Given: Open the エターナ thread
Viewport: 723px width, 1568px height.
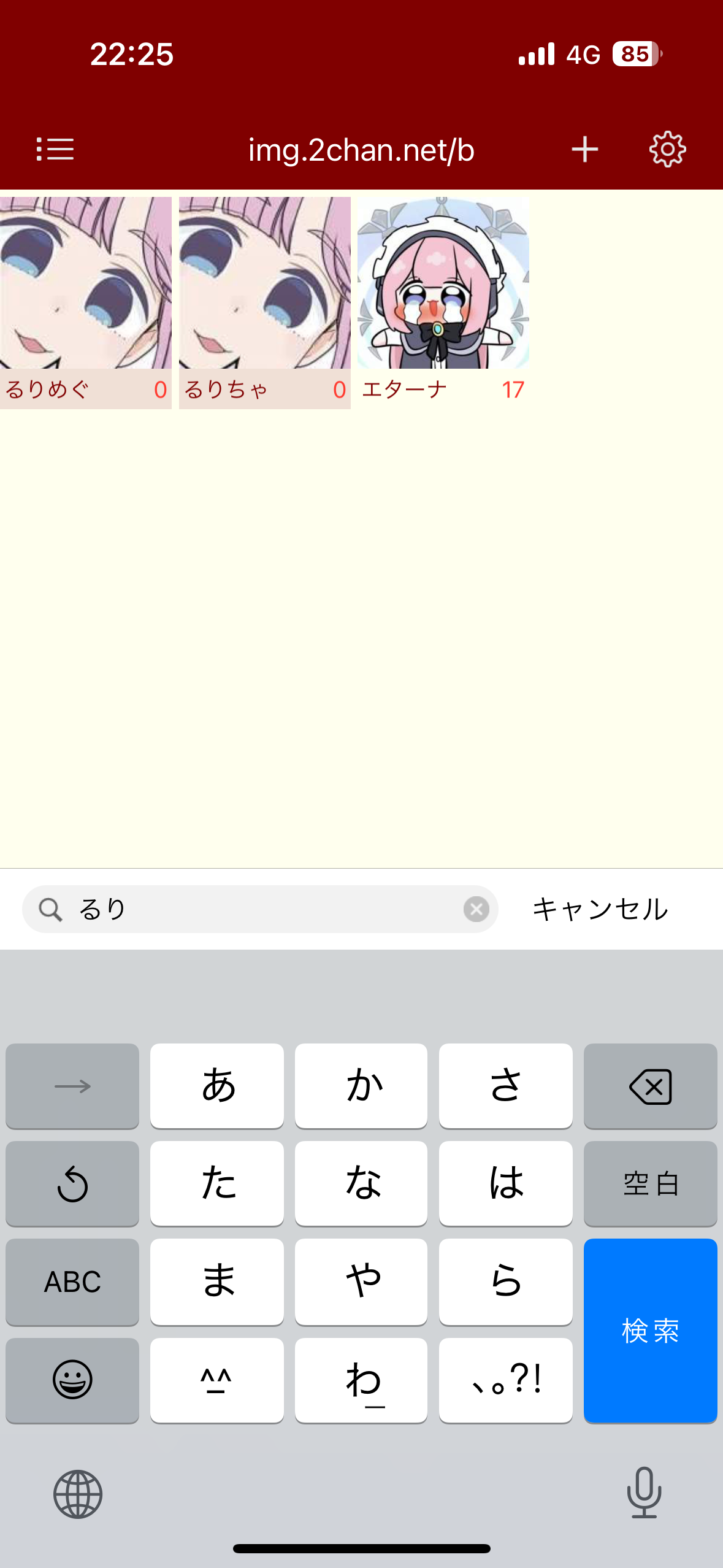Looking at the screenshot, I should point(443,302).
